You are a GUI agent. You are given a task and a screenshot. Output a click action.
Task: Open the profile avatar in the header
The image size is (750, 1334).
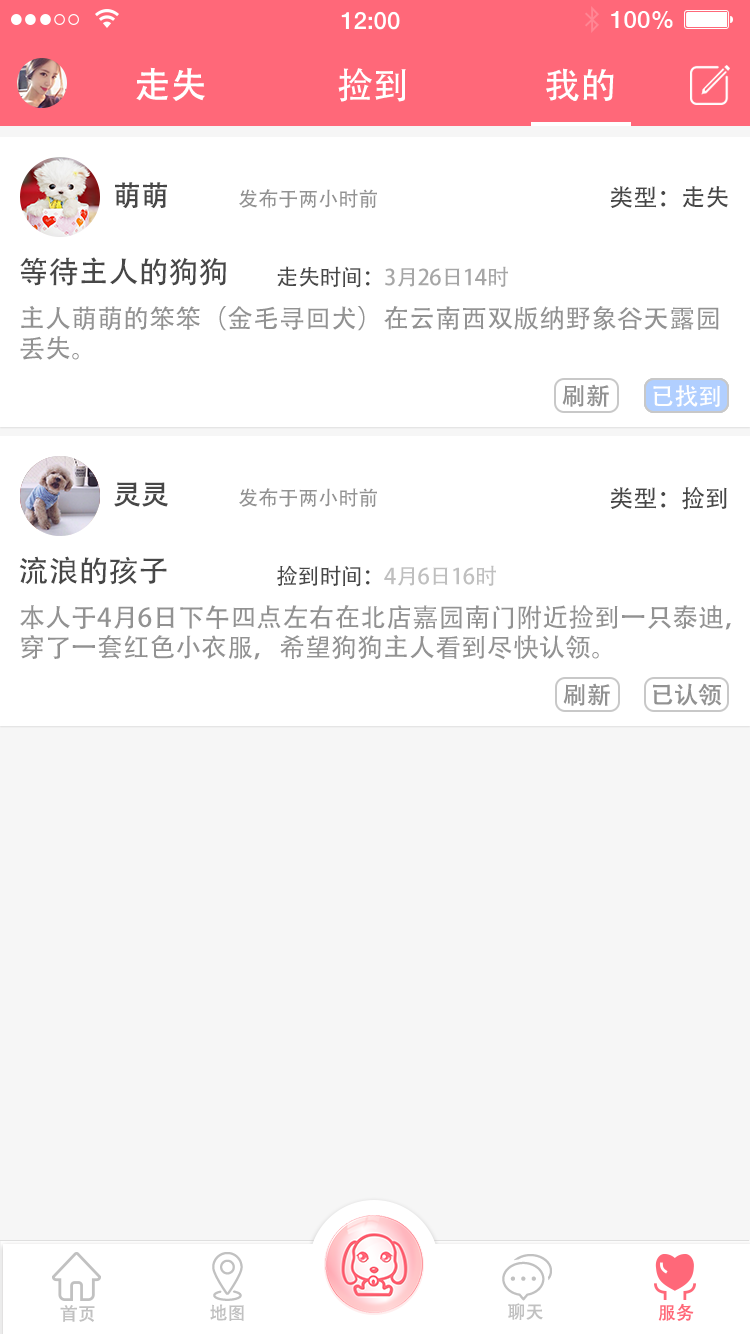(42, 83)
